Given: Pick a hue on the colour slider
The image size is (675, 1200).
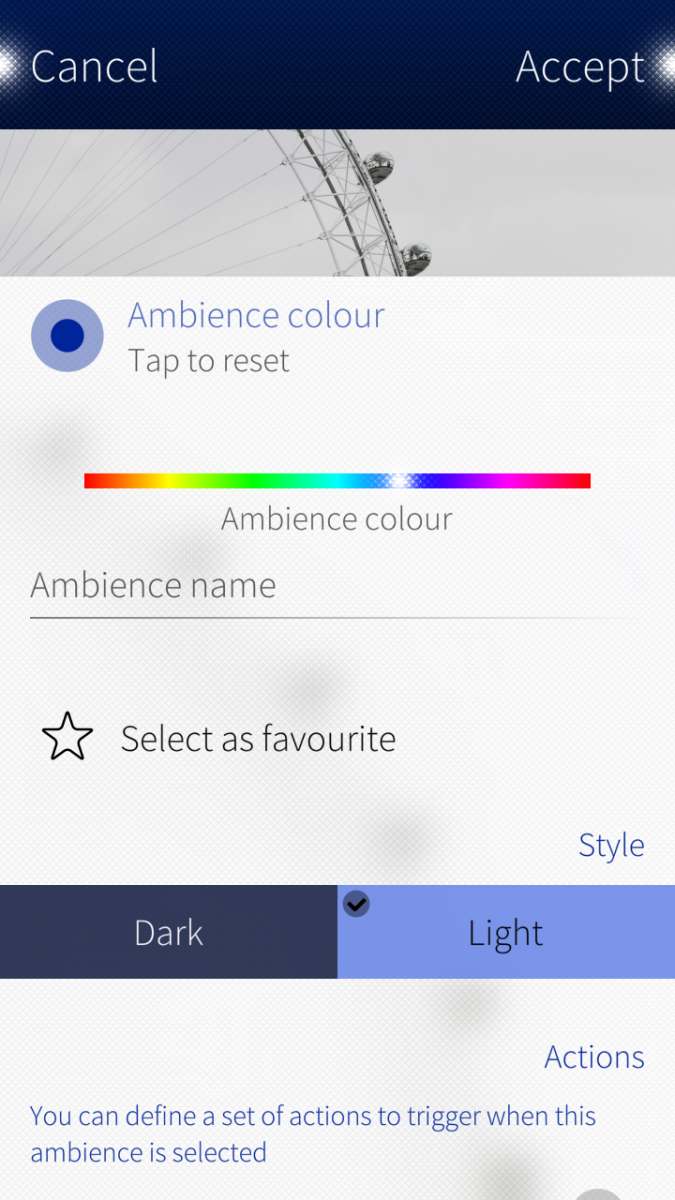Looking at the screenshot, I should 337,481.
